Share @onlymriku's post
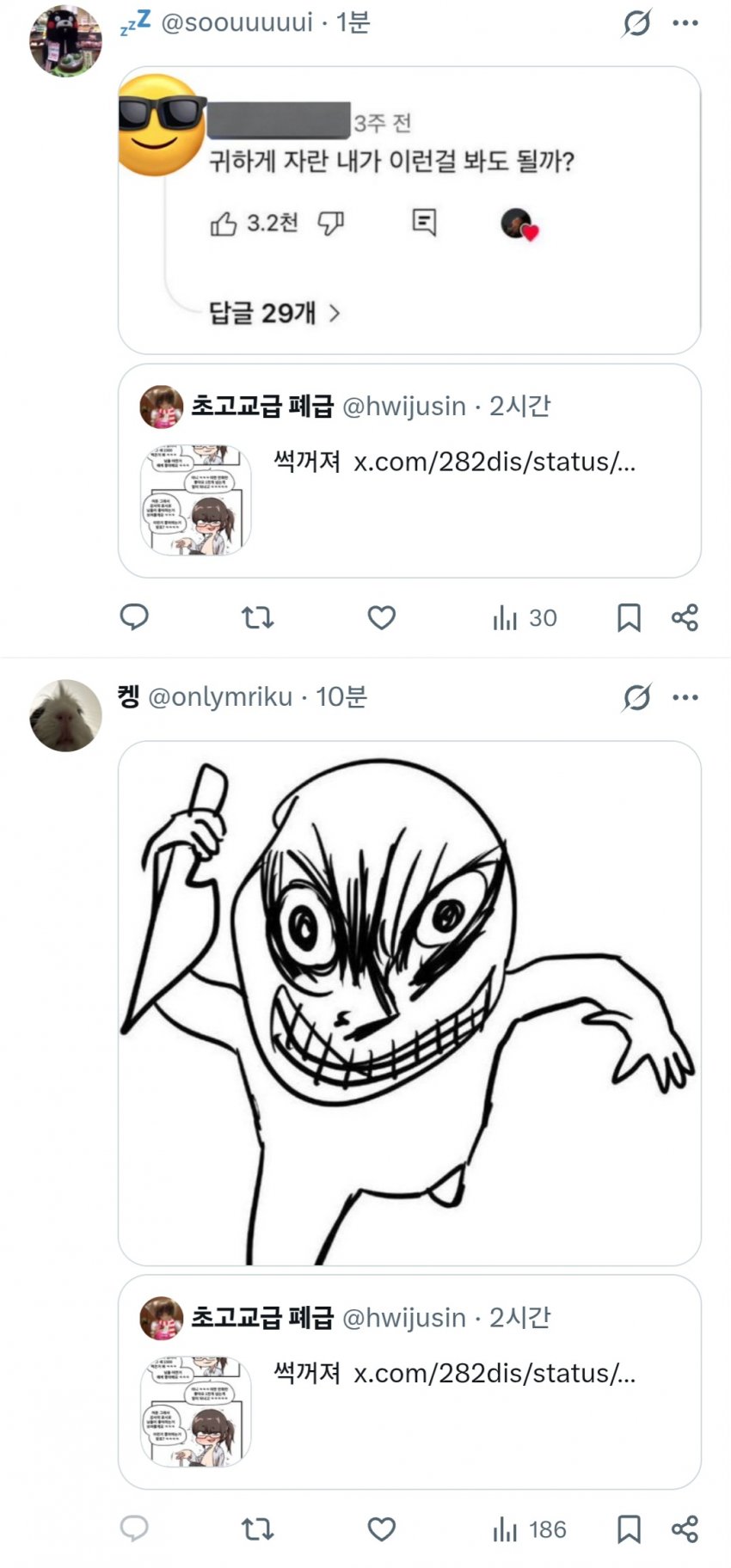731x1568 pixels. [x=685, y=1529]
